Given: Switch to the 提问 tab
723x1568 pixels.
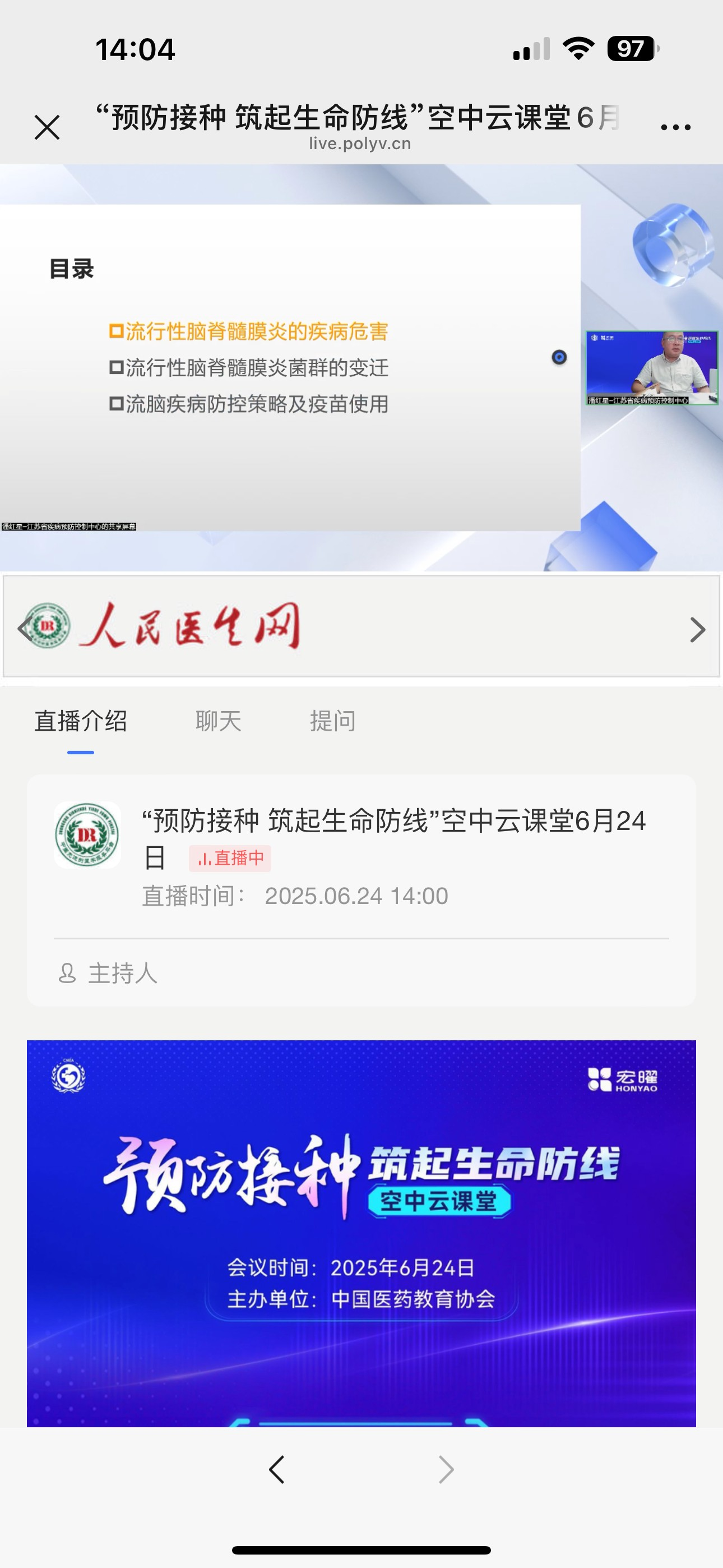Looking at the screenshot, I should pos(333,721).
